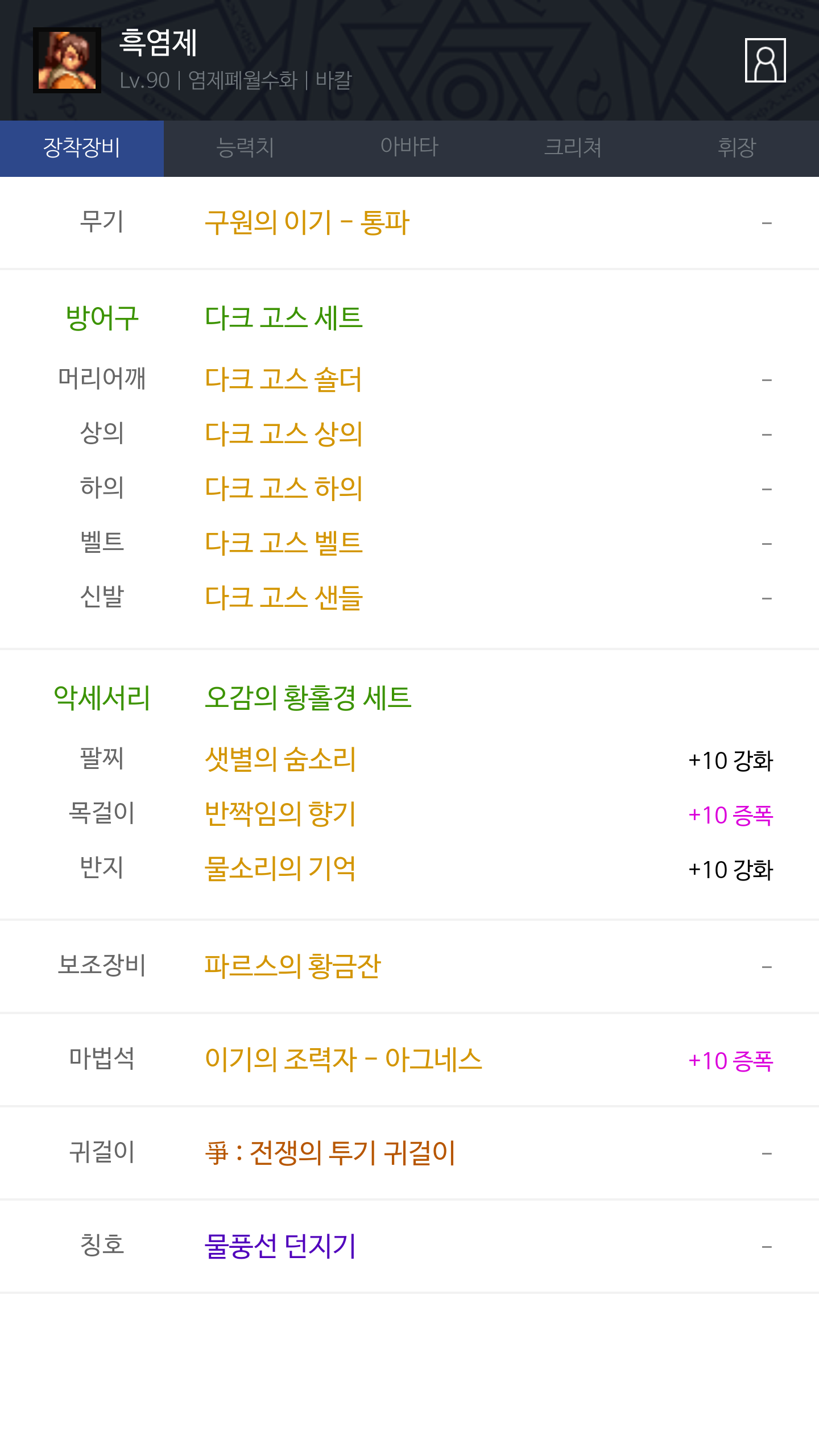Tap the 다크 고스 하의 item
819x1456 pixels.
283,489
